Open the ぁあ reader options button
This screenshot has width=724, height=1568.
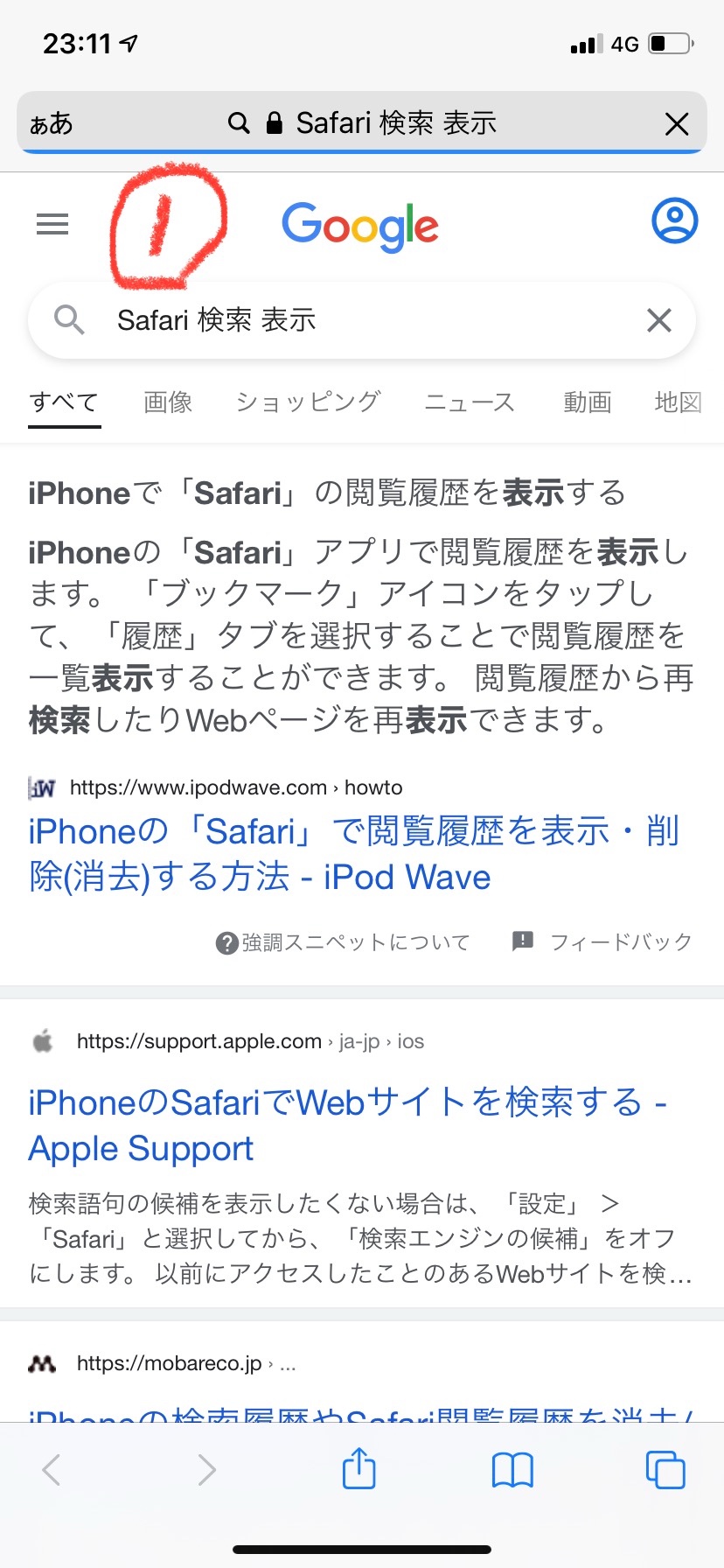pos(51,124)
